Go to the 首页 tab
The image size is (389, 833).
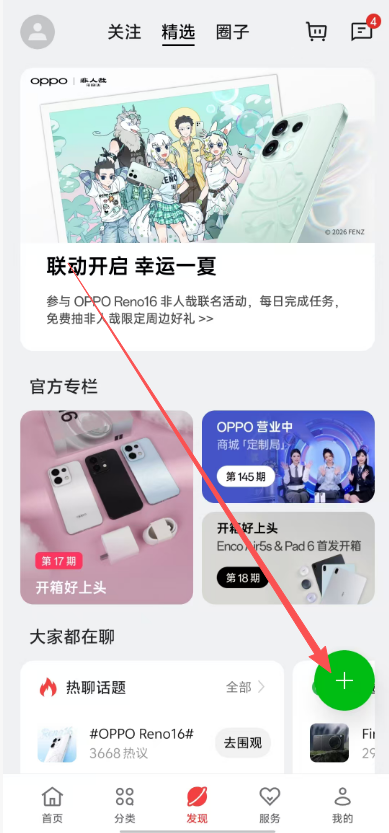(x=52, y=804)
